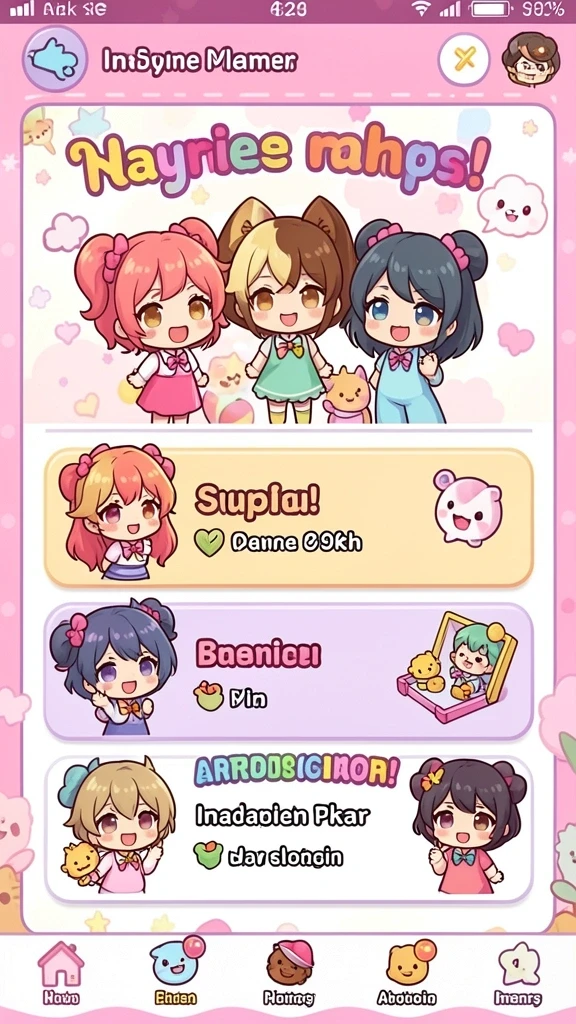Image resolution: width=576 pixels, height=1024 pixels.
Task: Select the pink-cap face tab
Action: pos(289,973)
